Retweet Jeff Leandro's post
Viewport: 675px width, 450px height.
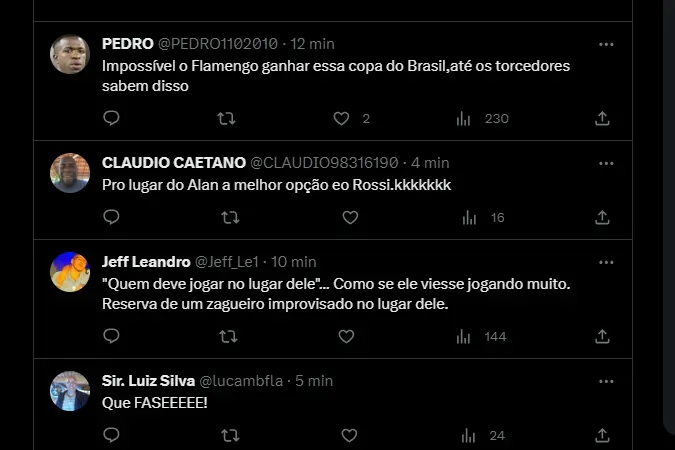[x=229, y=336]
